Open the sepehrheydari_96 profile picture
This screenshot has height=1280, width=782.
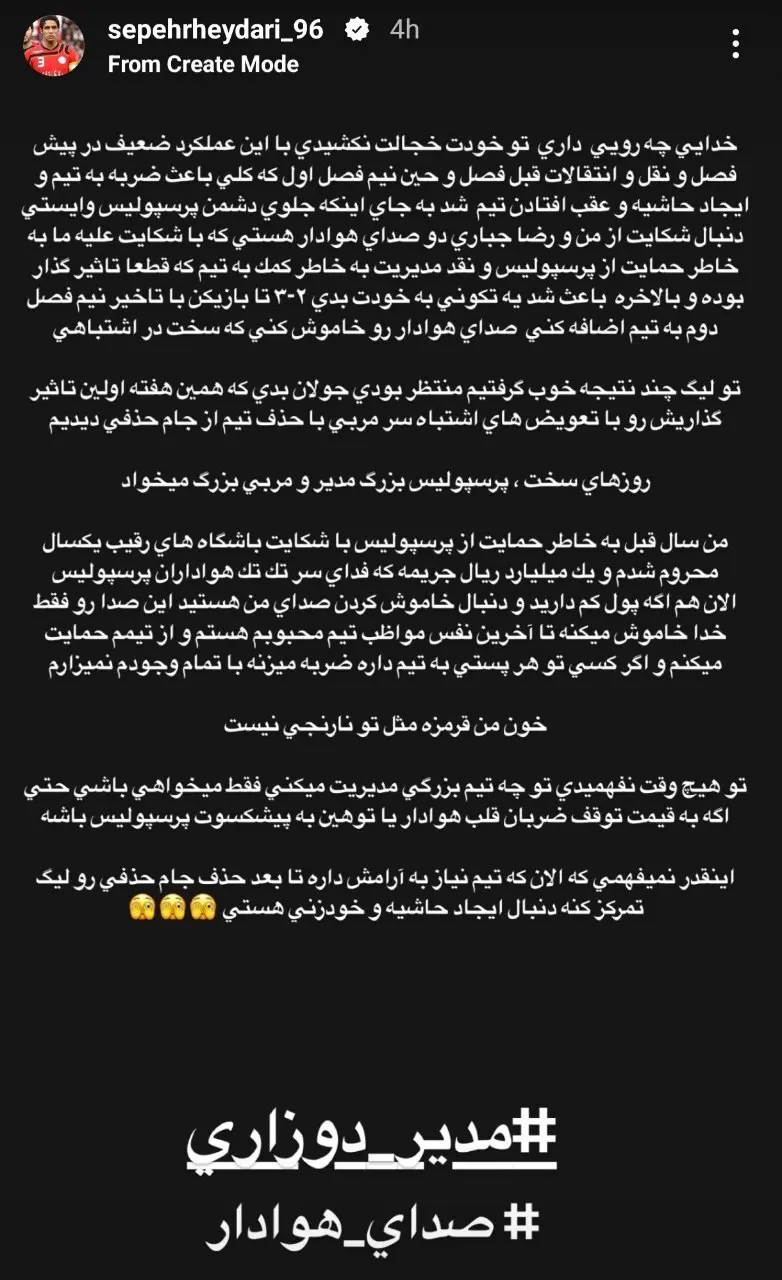[54, 46]
